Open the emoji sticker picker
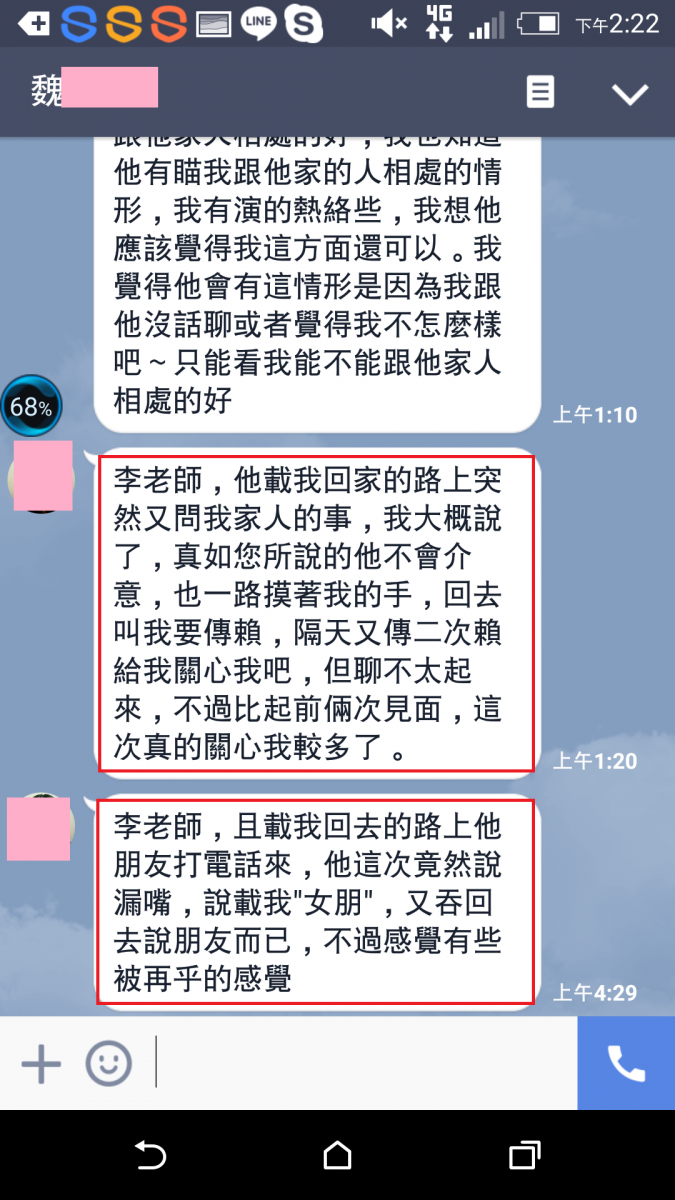The width and height of the screenshot is (675, 1200). (x=108, y=1062)
